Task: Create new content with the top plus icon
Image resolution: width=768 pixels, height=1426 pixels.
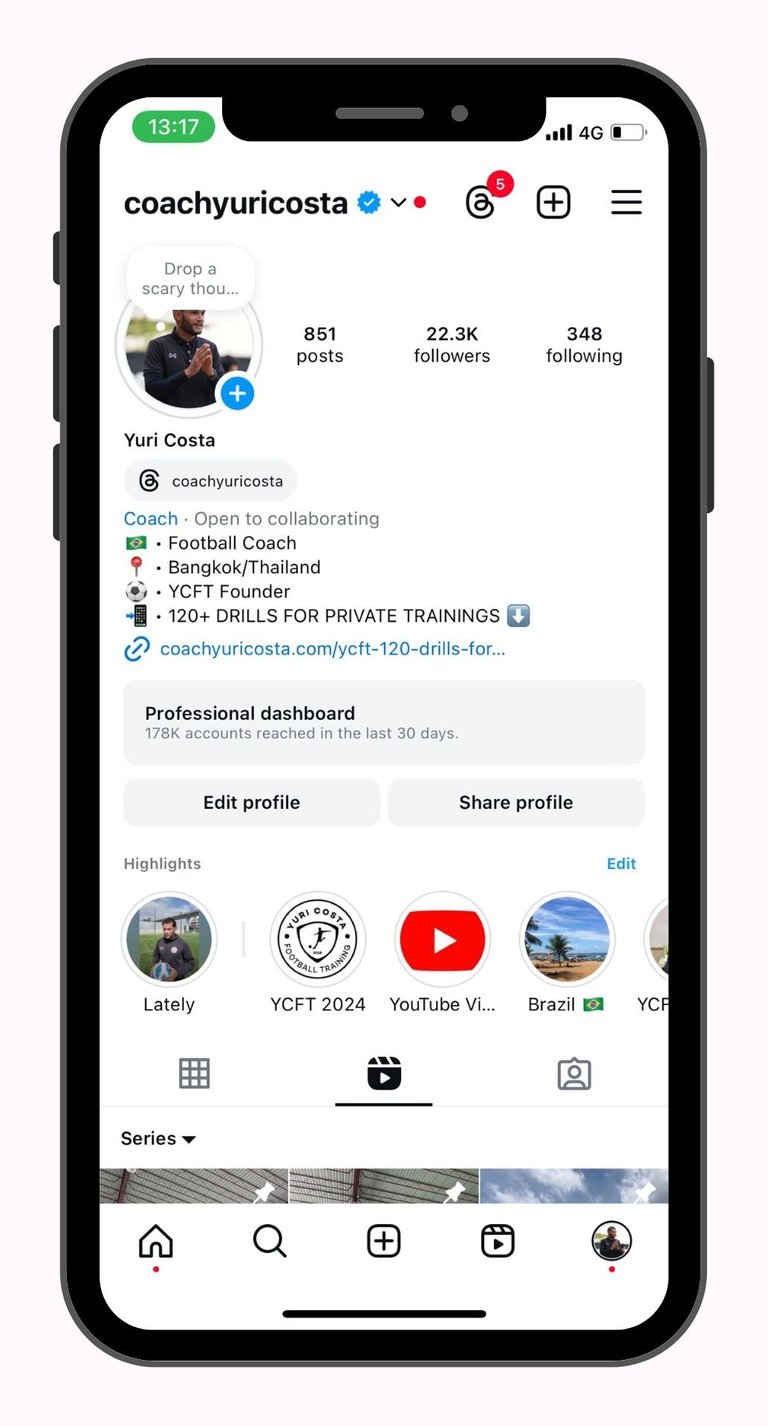Action: pyautogui.click(x=553, y=203)
